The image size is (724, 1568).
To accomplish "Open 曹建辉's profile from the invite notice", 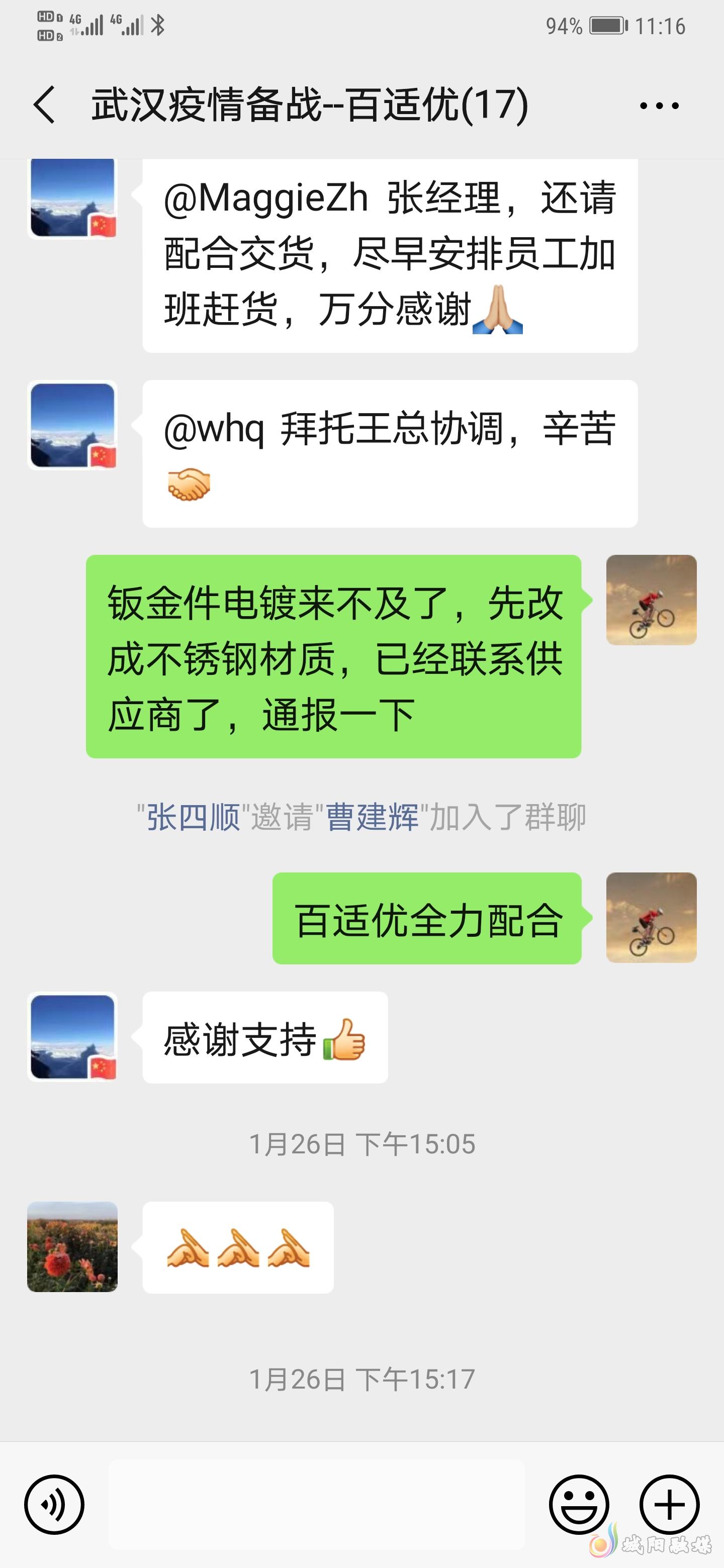I will point(372,817).
